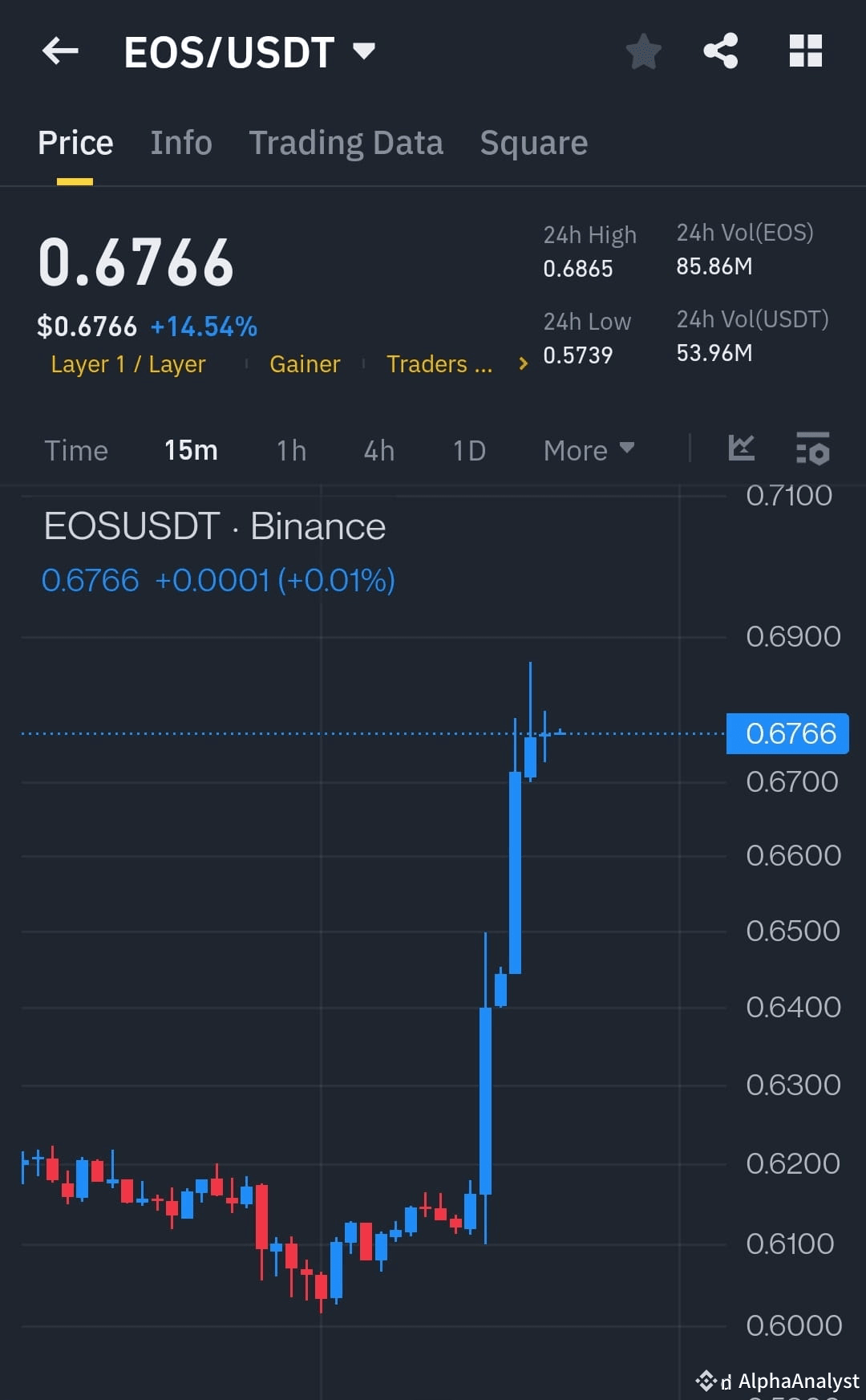The width and height of the screenshot is (866, 1400).
Task: Switch the chart to the 1h interval
Action: point(290,450)
